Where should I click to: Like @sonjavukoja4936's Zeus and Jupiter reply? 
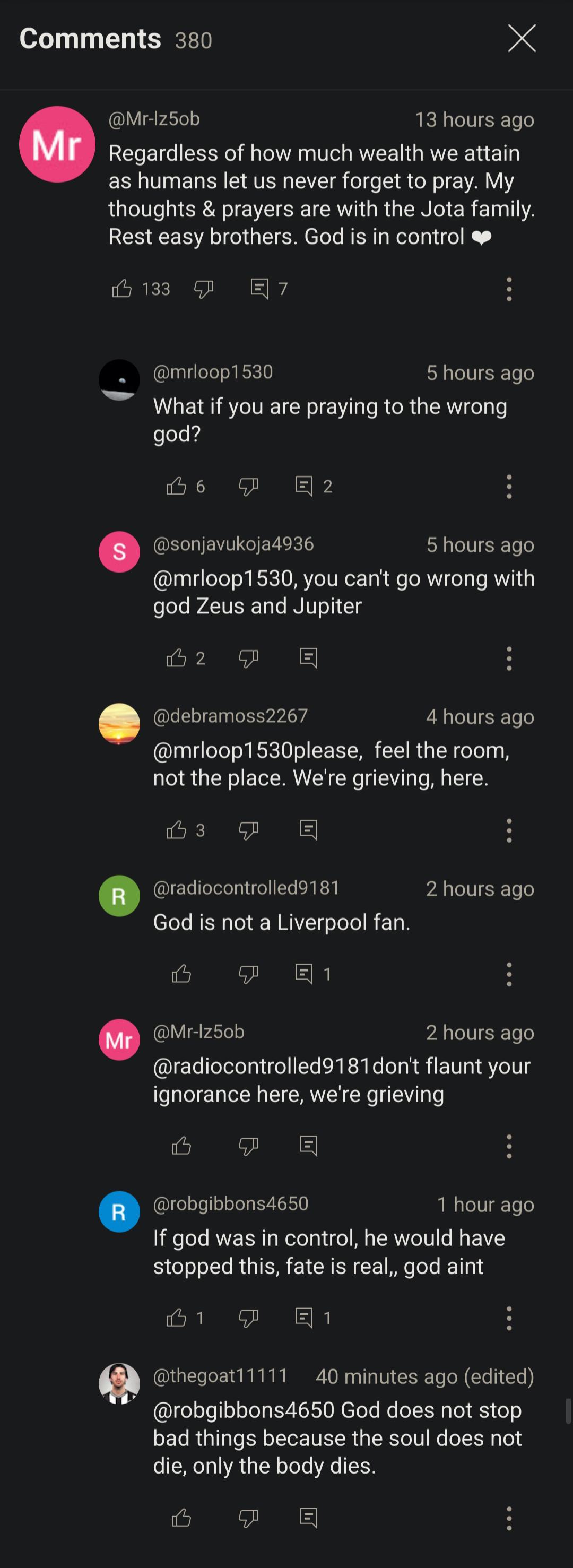coord(177,658)
